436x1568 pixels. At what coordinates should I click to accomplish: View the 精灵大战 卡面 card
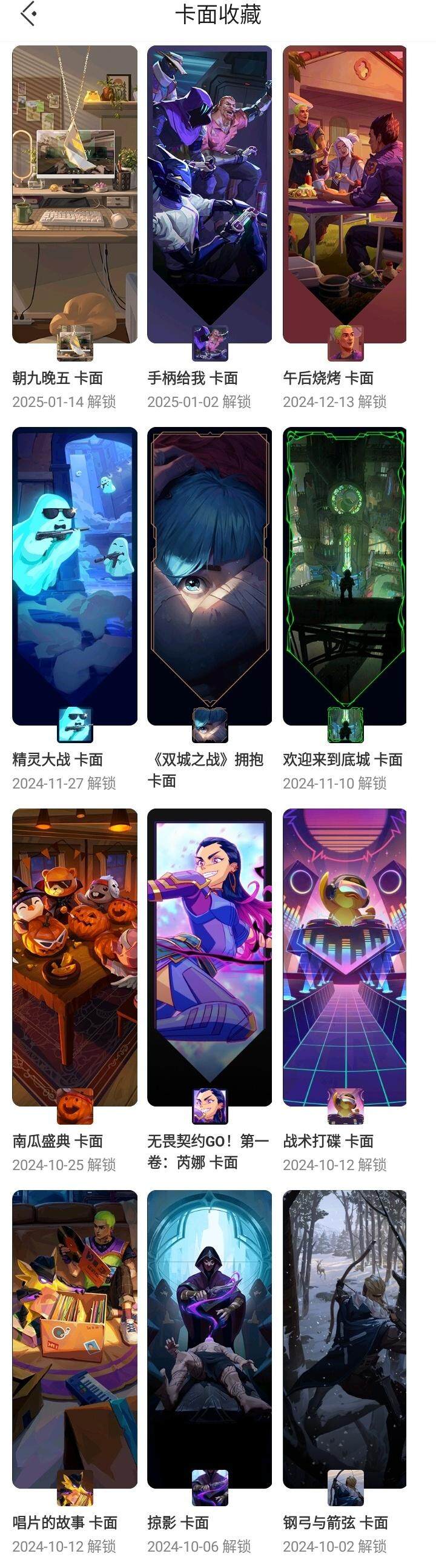pos(74,576)
